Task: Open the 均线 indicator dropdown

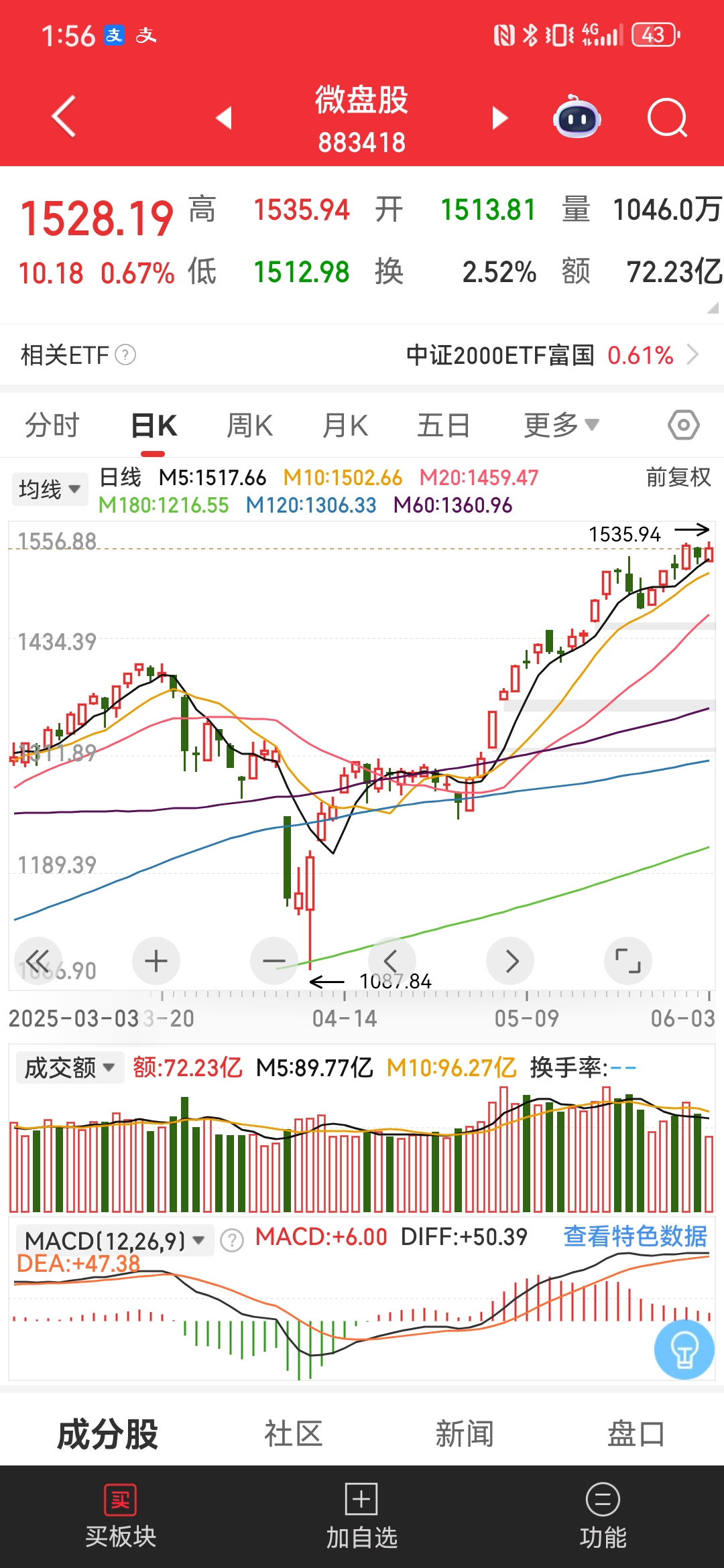Action: pos(50,489)
